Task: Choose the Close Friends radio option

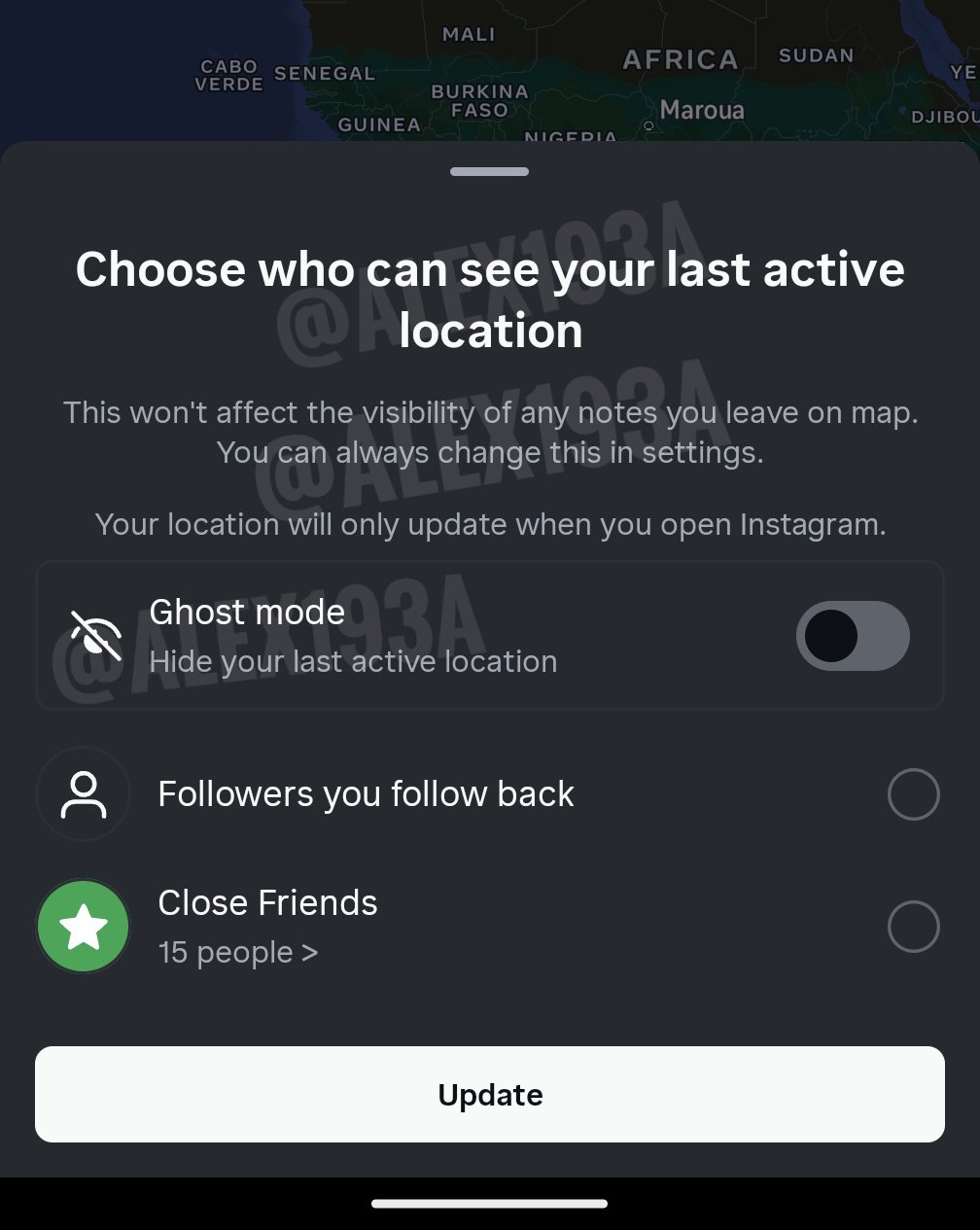Action: tap(913, 927)
